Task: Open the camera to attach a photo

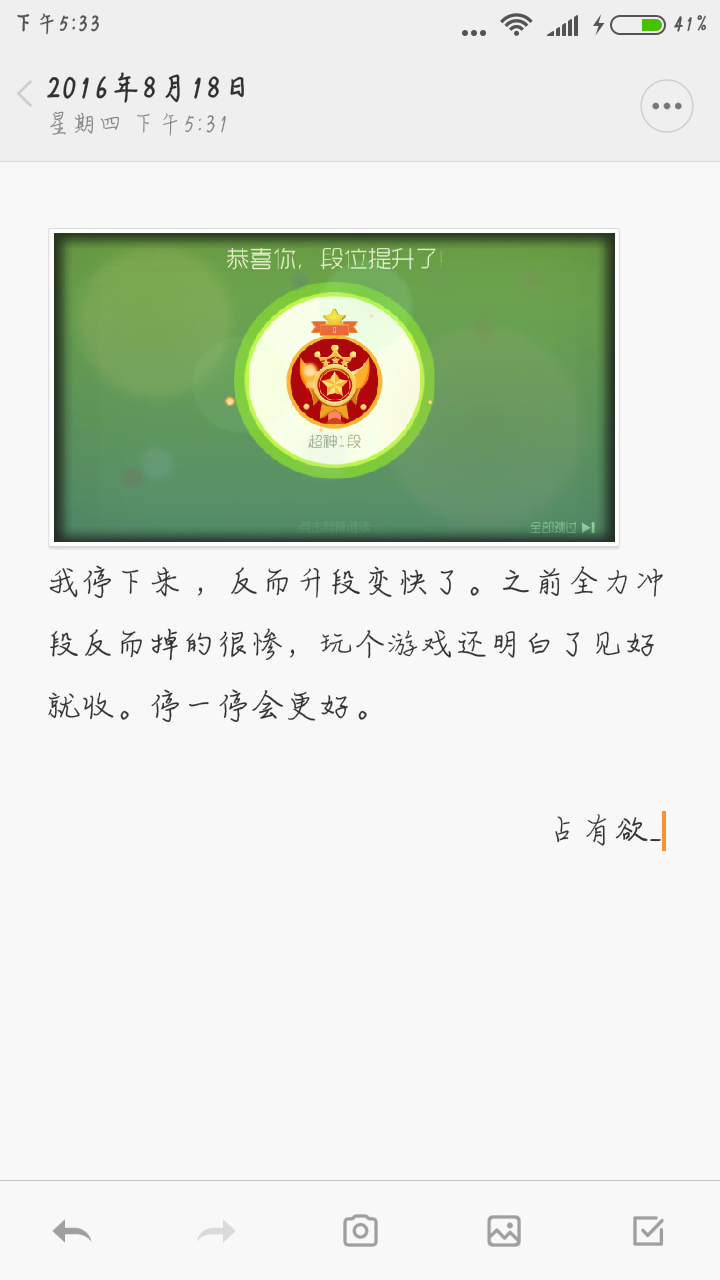Action: (360, 1232)
